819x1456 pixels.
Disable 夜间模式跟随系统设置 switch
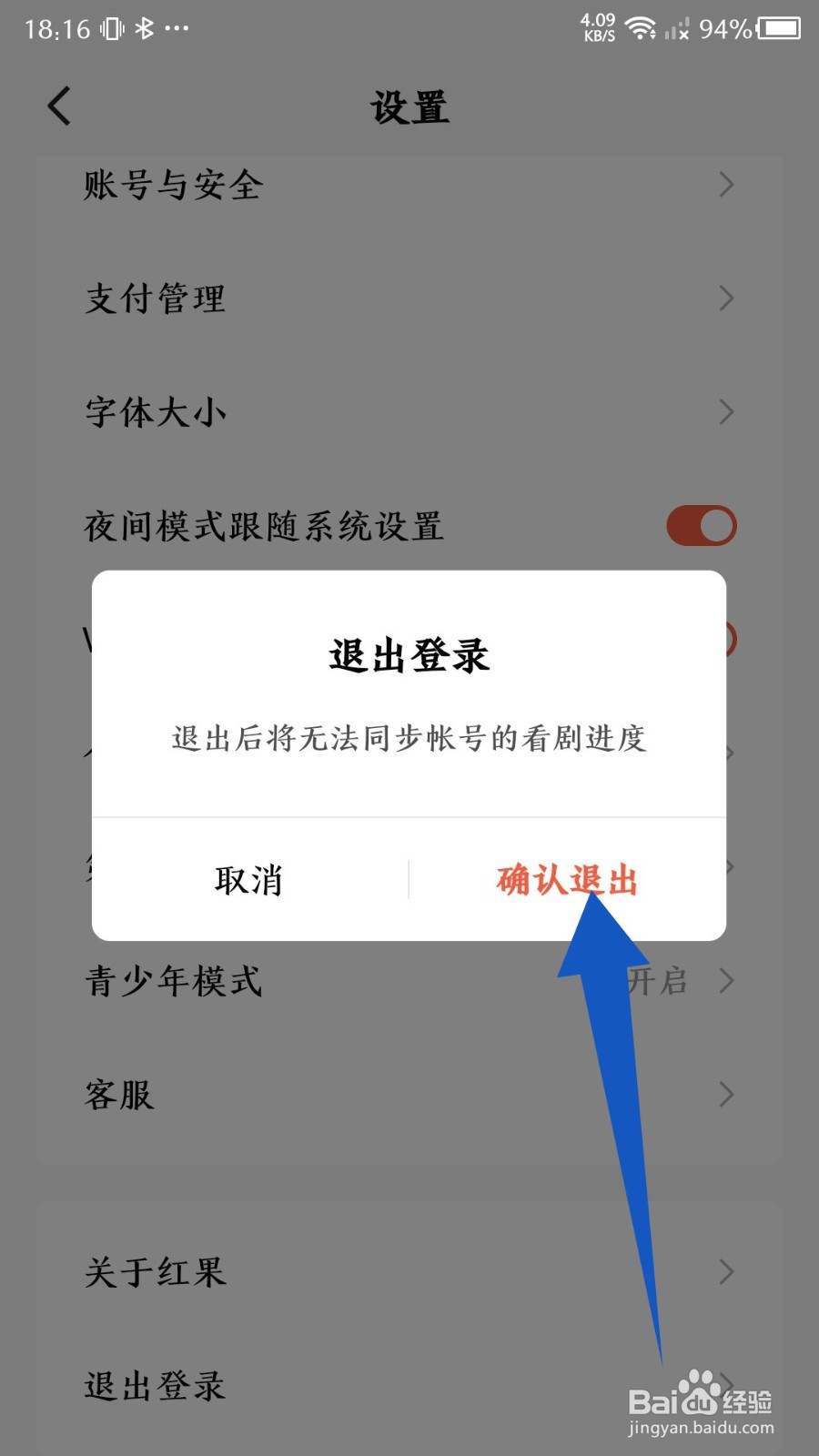[x=699, y=525]
